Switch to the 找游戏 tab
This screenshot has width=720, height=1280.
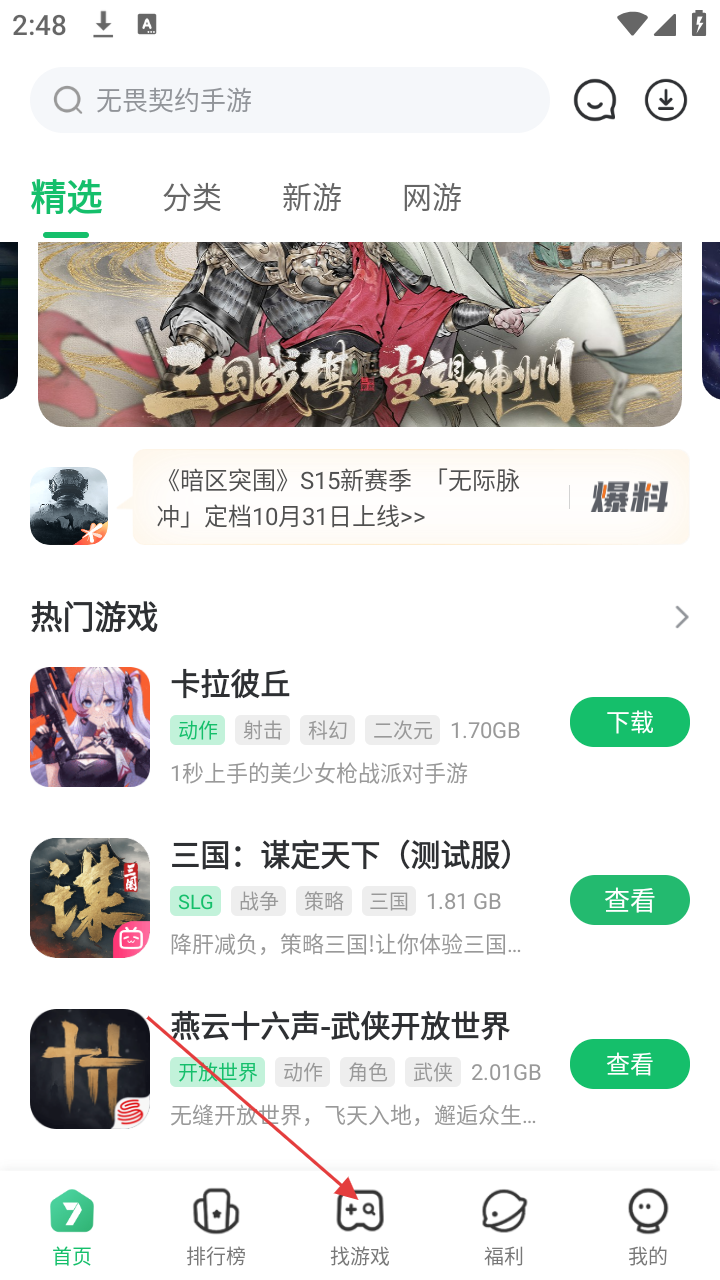pos(360,1226)
